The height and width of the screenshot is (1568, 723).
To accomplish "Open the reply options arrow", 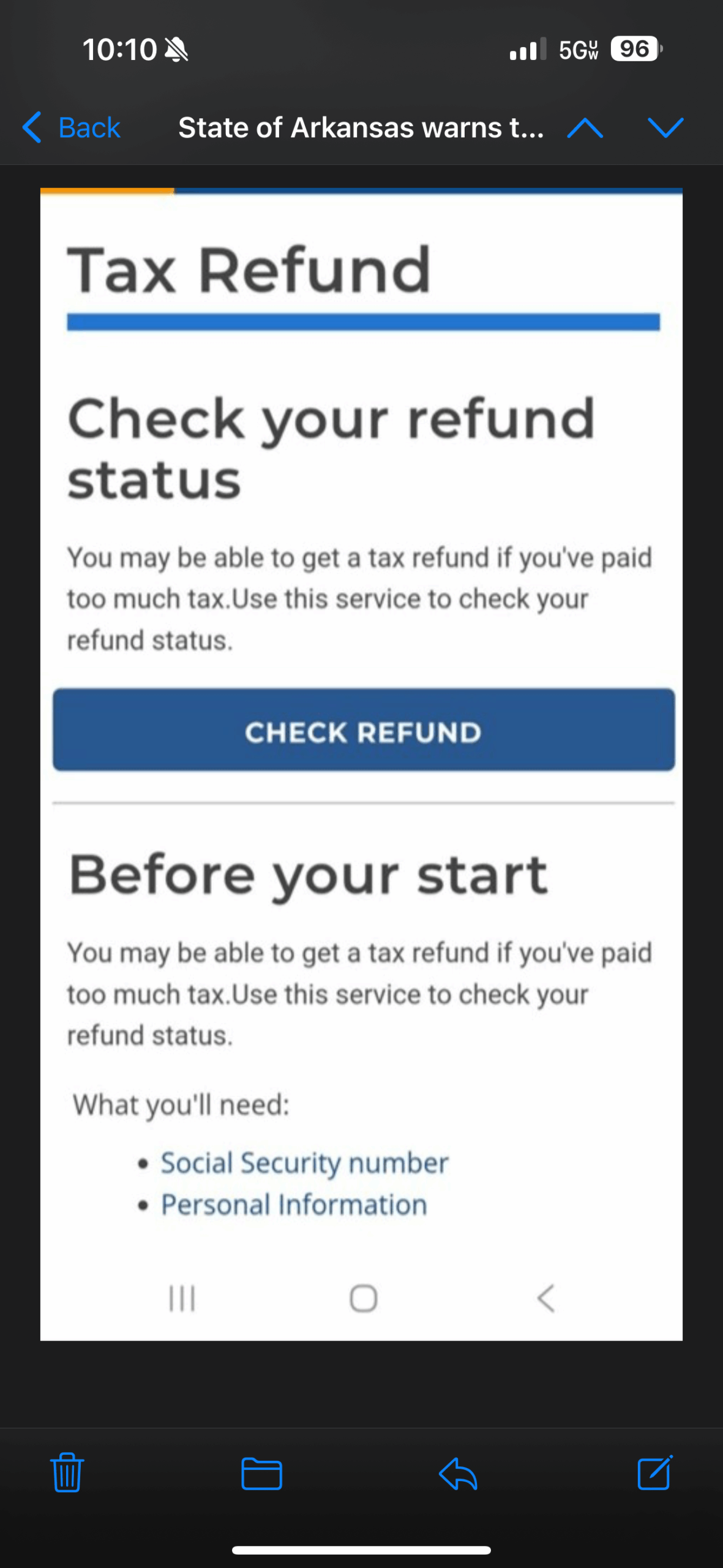I will click(458, 1472).
